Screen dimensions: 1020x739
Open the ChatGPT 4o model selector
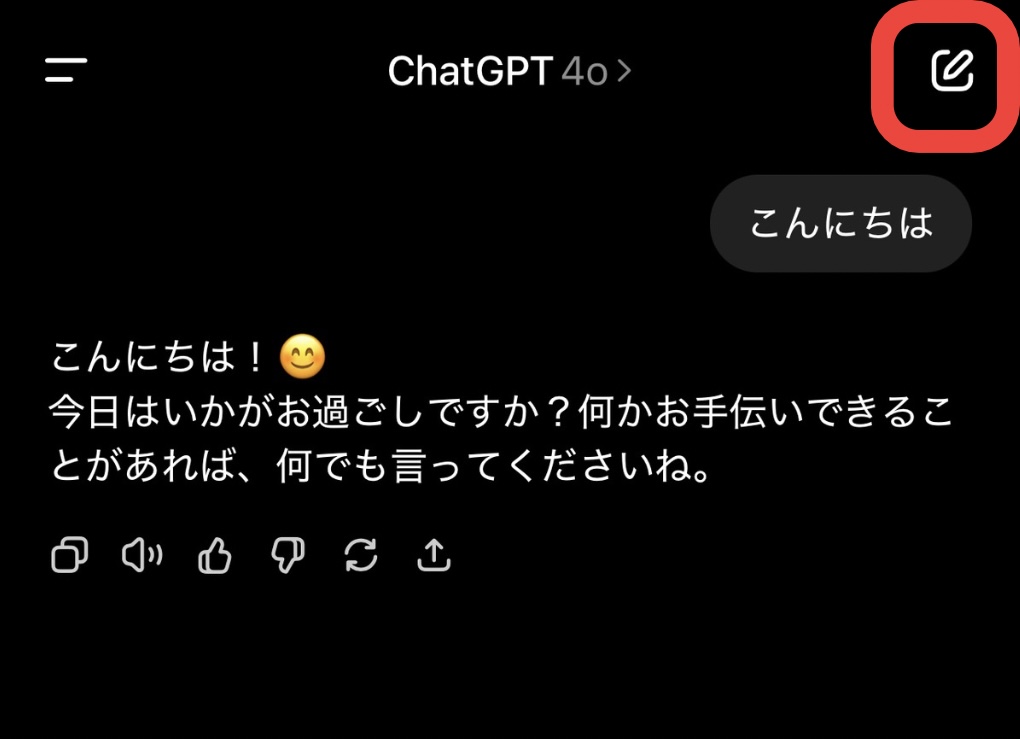coord(509,72)
